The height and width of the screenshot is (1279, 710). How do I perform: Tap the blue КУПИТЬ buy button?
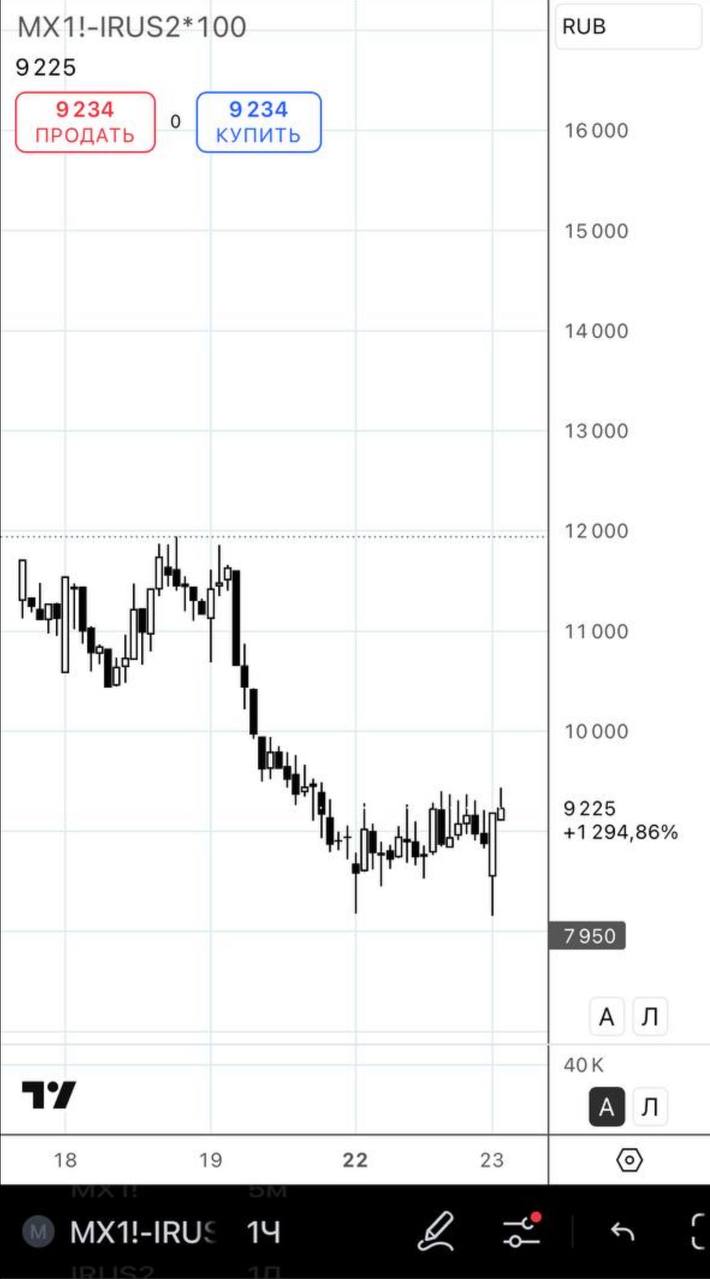pyautogui.click(x=258, y=122)
